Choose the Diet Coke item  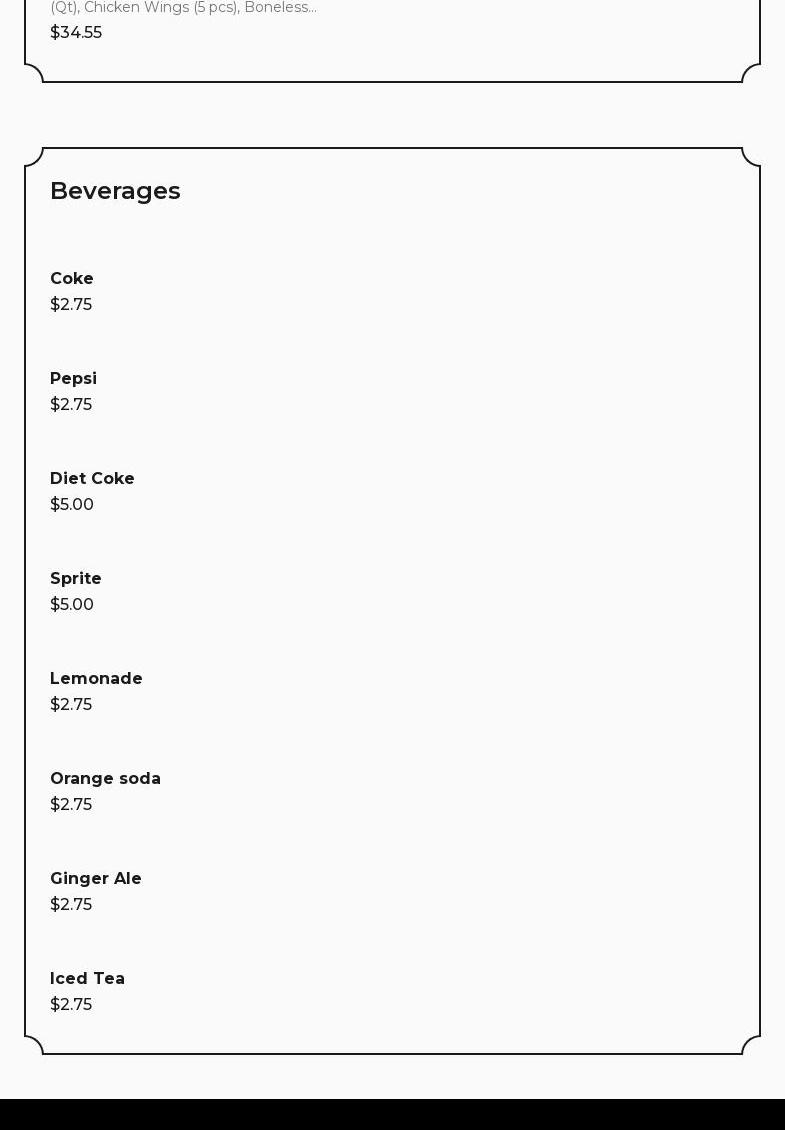[x=92, y=479]
